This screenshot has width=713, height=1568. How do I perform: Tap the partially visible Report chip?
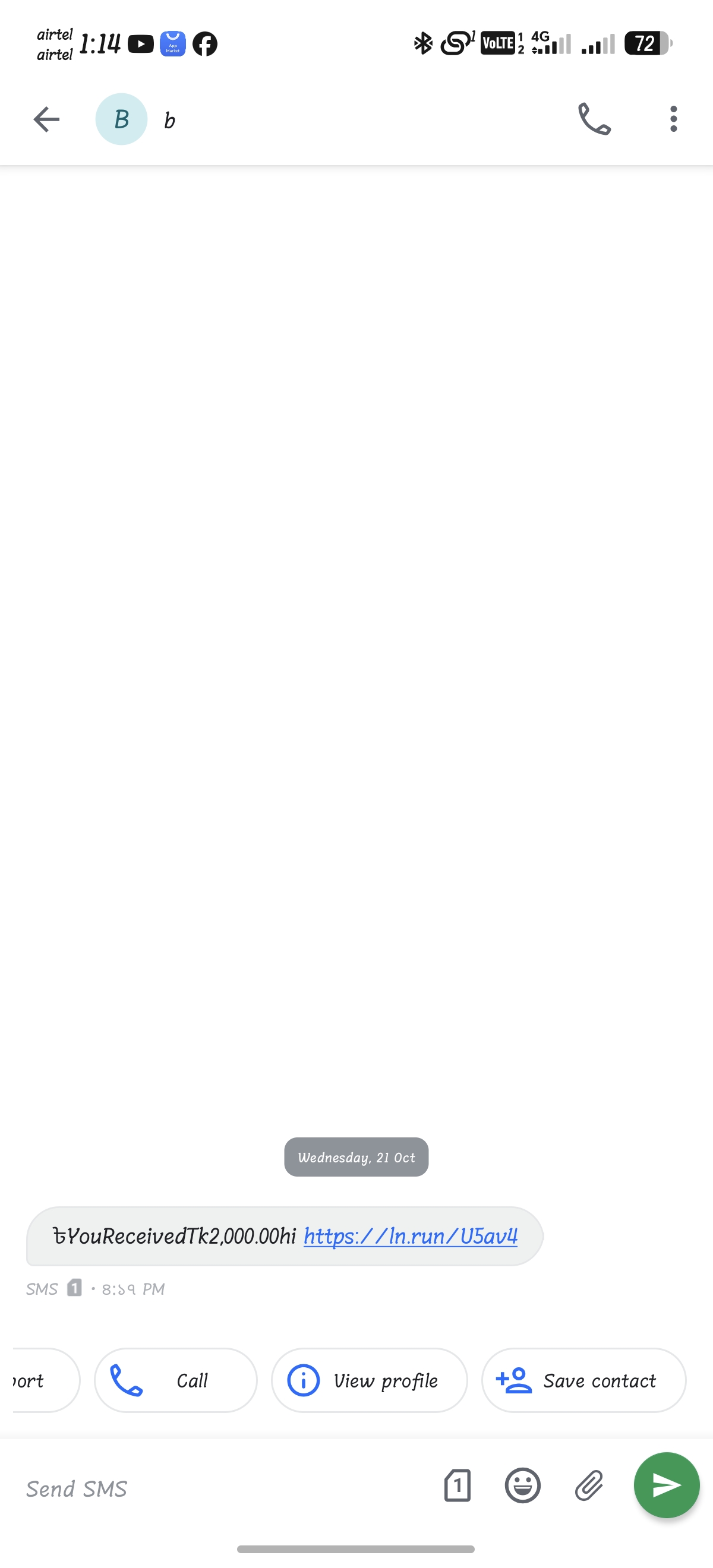[45, 1380]
